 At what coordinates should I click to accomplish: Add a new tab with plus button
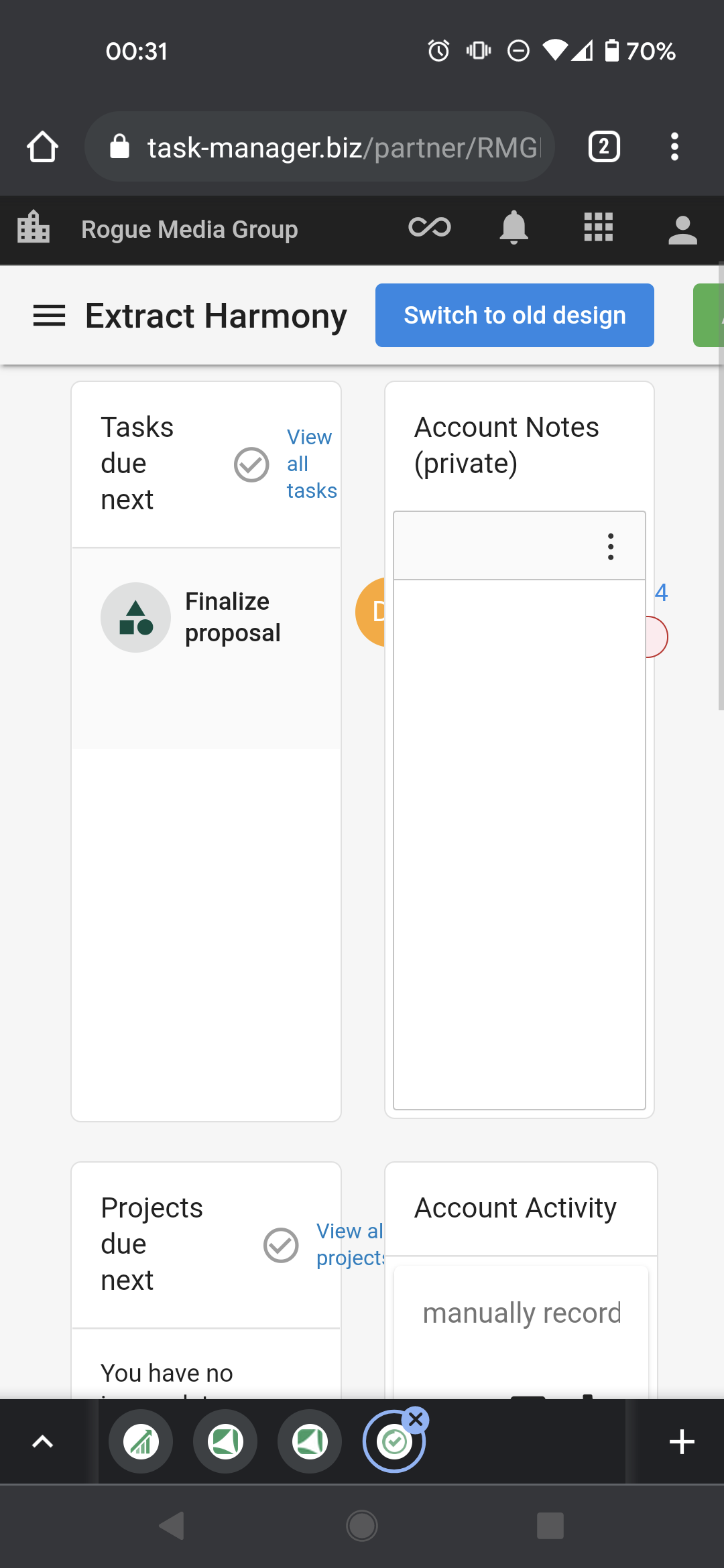(x=681, y=1441)
